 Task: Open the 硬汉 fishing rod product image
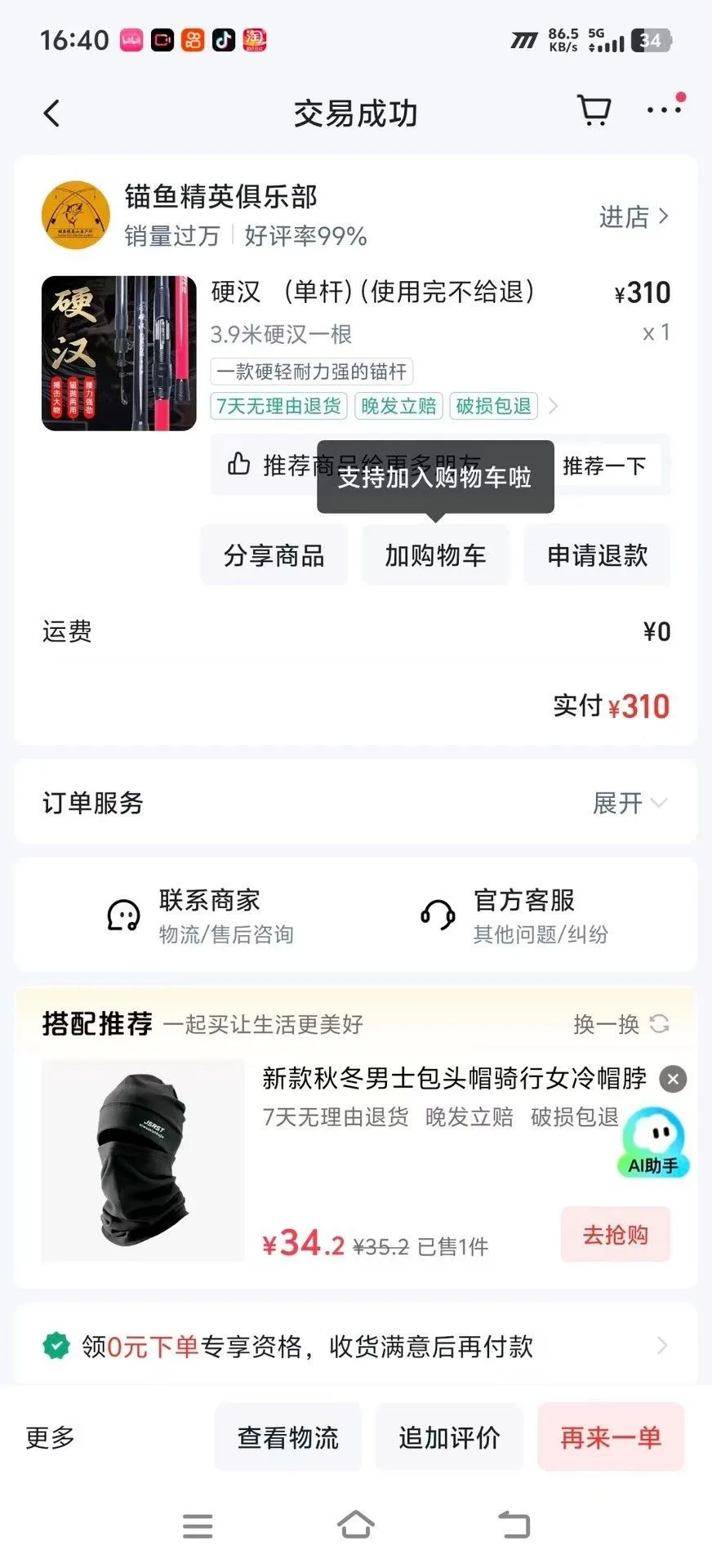pos(119,353)
